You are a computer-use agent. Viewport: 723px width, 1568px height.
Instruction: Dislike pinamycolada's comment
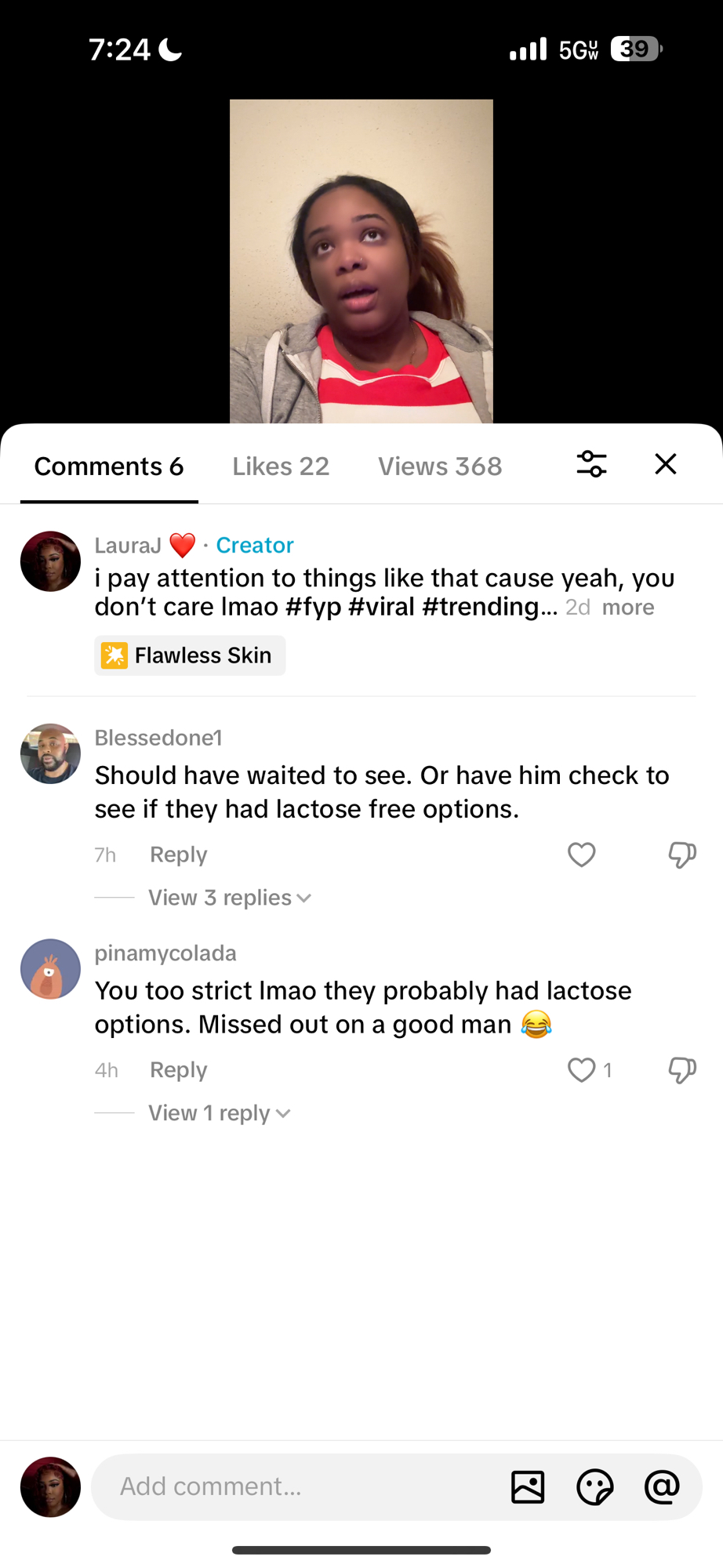pos(681,1070)
